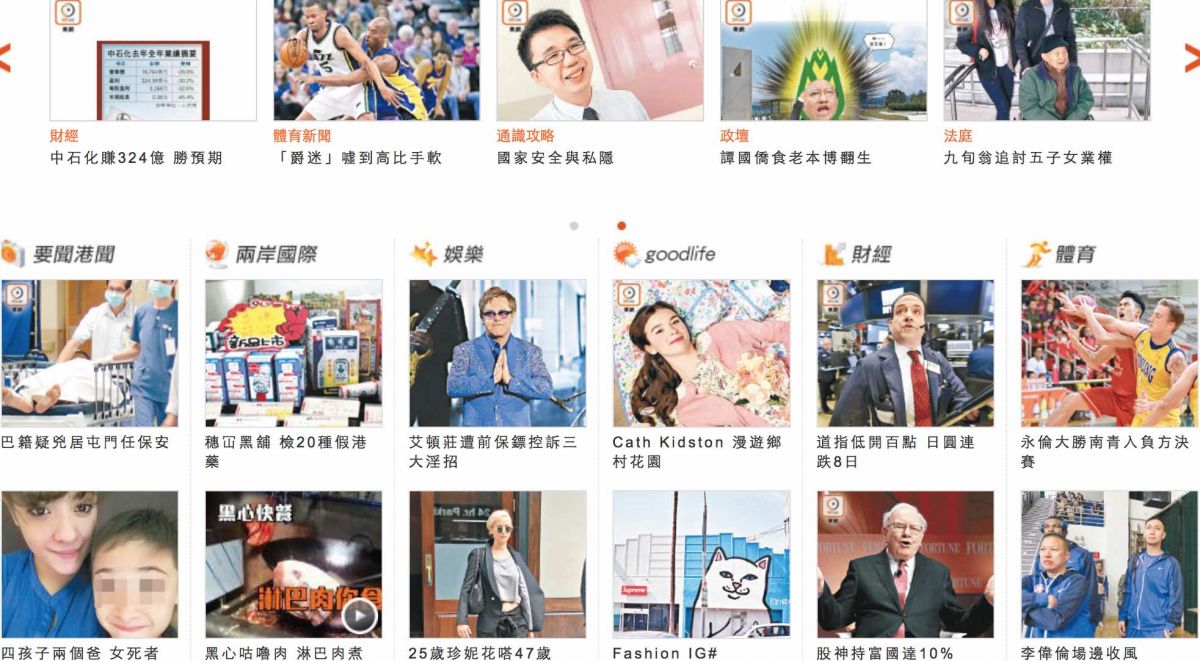Open the 娛樂 section heading

463,255
